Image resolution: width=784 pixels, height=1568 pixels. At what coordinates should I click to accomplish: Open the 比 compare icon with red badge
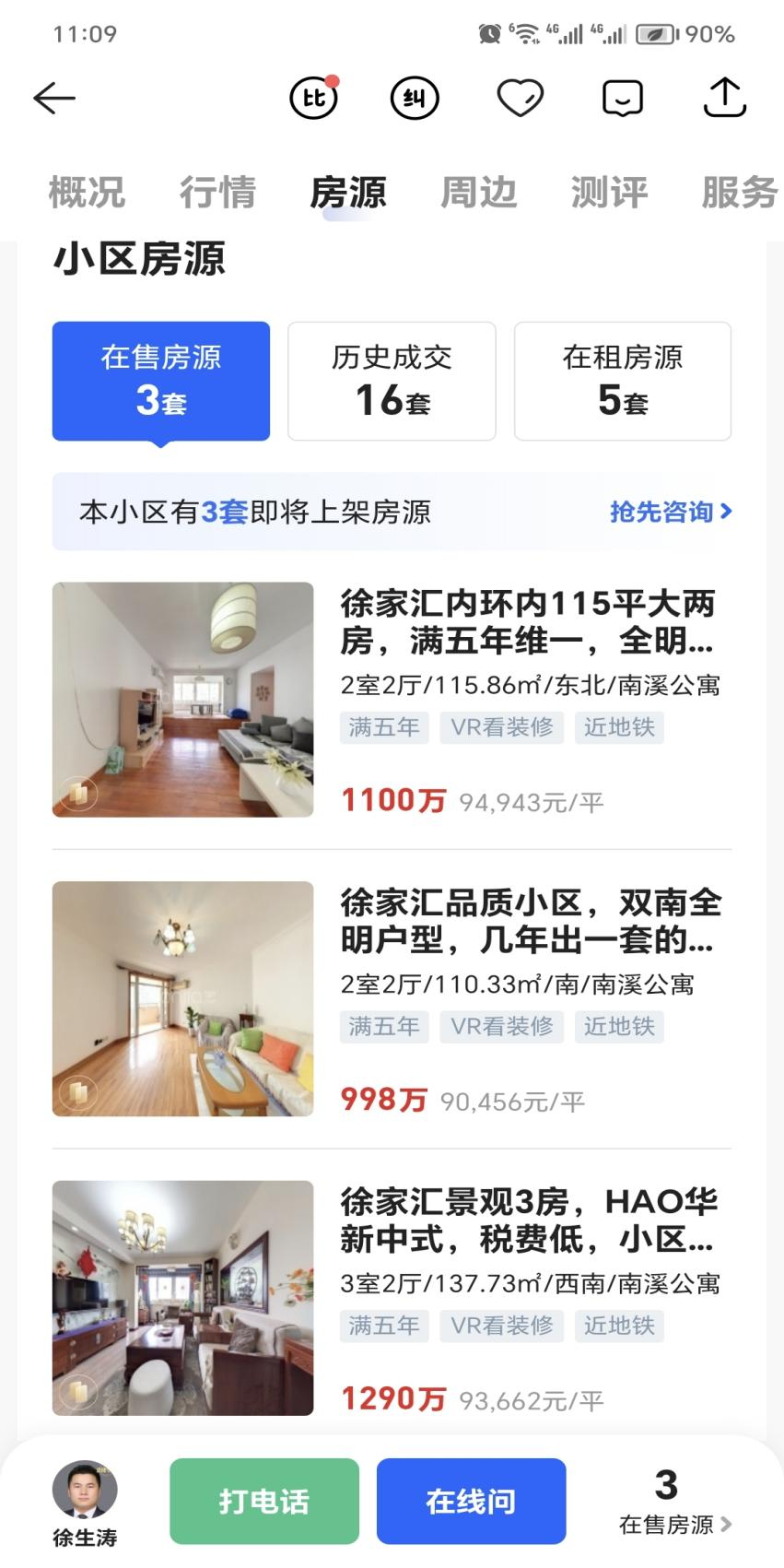(313, 98)
